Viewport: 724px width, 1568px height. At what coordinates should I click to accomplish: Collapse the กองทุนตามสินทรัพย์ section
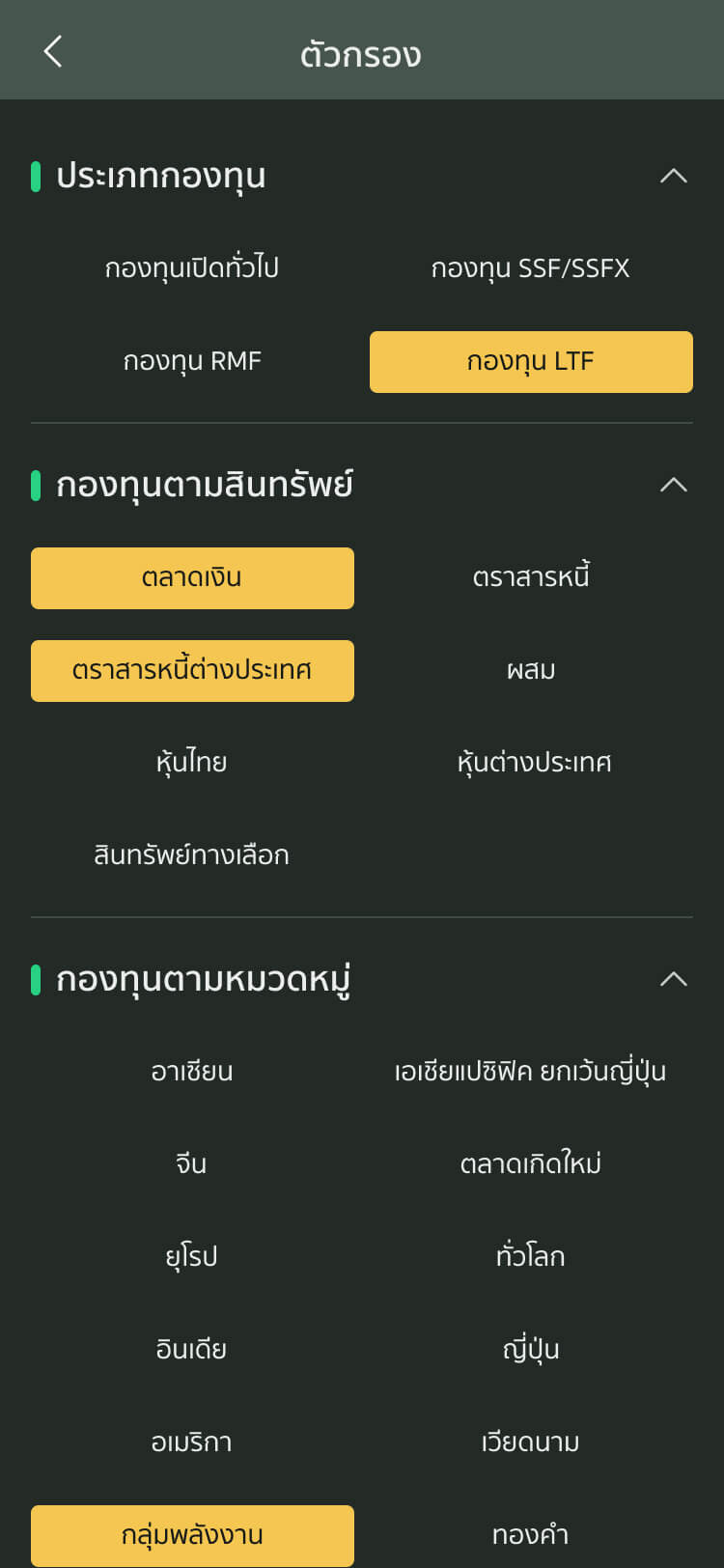[673, 485]
